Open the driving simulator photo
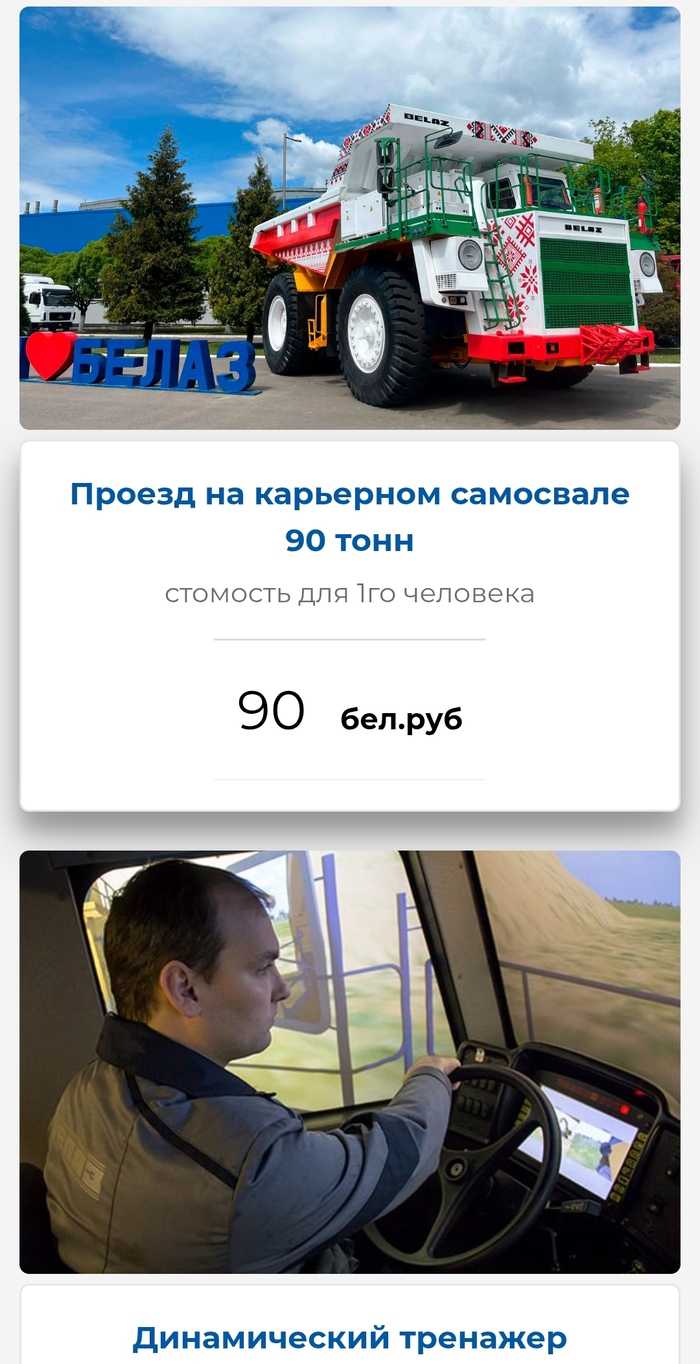This screenshot has height=1364, width=700. [x=350, y=1061]
